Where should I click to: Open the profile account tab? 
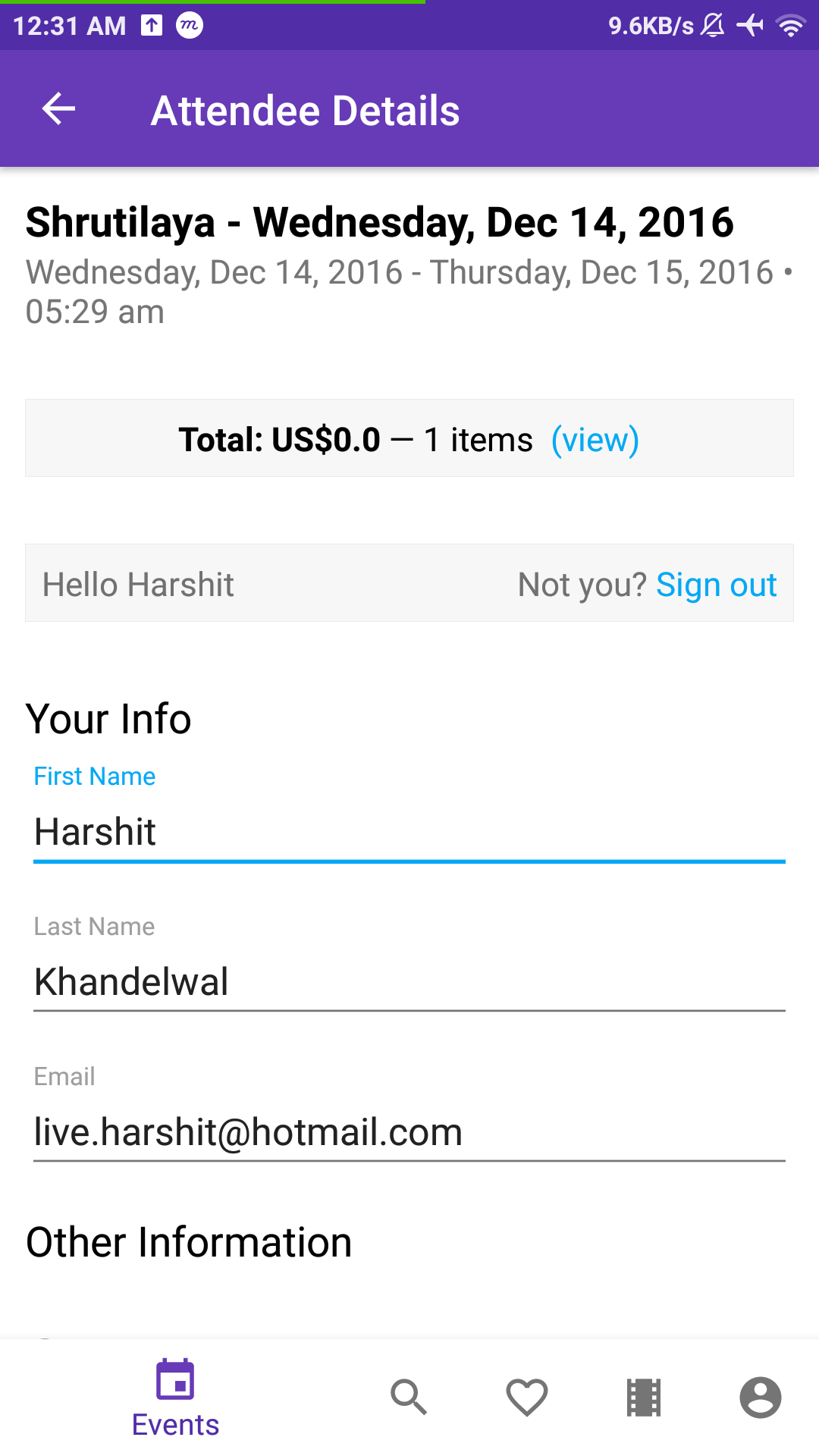(x=761, y=1398)
